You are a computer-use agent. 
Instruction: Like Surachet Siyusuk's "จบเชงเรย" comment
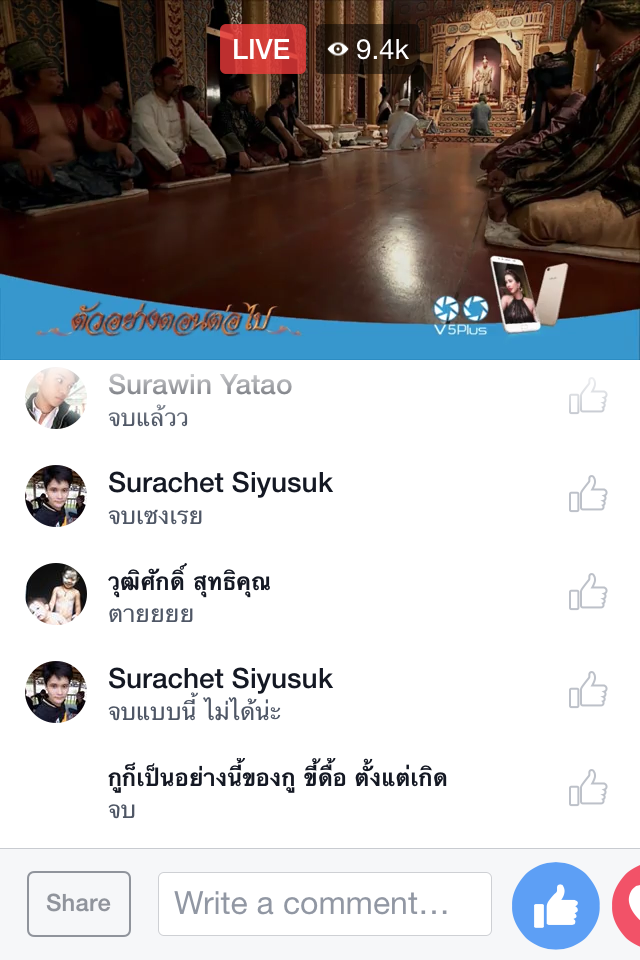tap(588, 495)
